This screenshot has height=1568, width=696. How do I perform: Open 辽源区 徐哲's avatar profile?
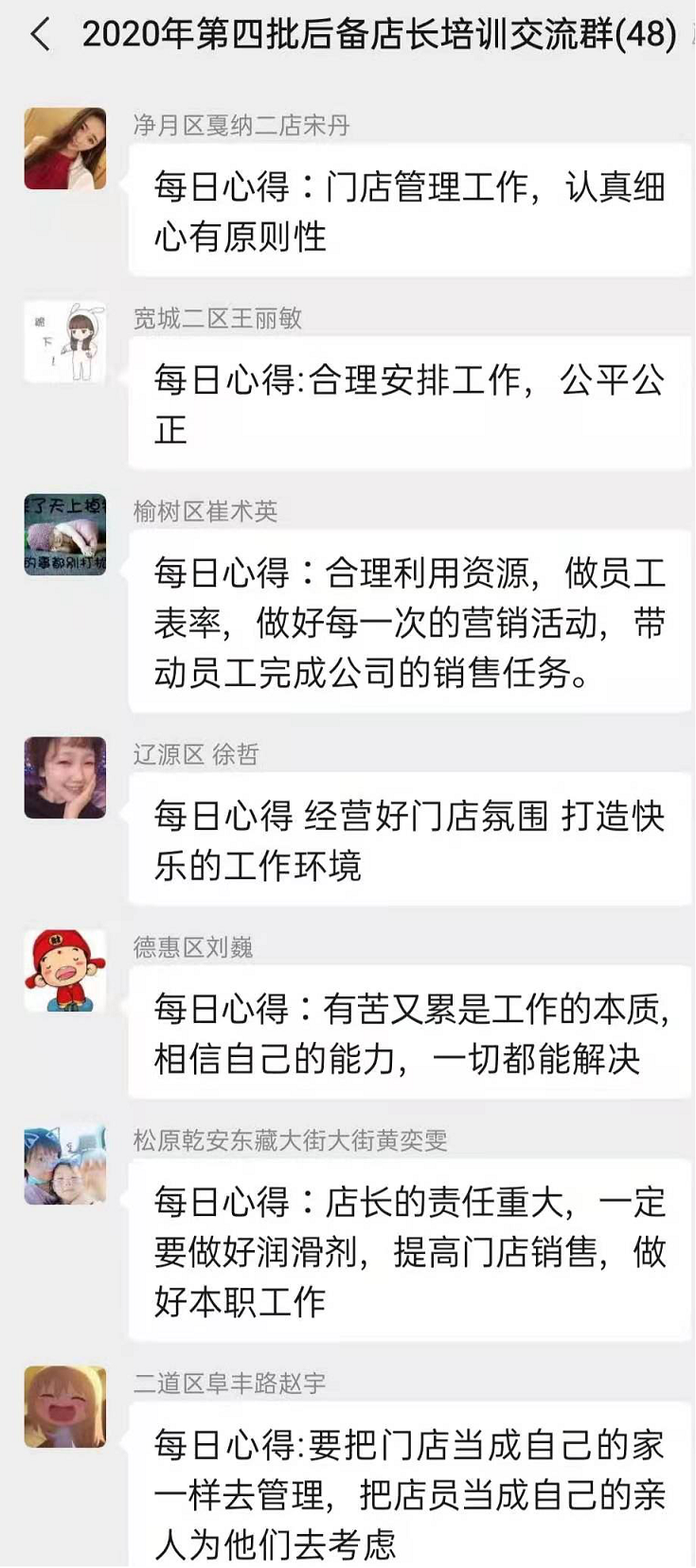click(x=65, y=777)
